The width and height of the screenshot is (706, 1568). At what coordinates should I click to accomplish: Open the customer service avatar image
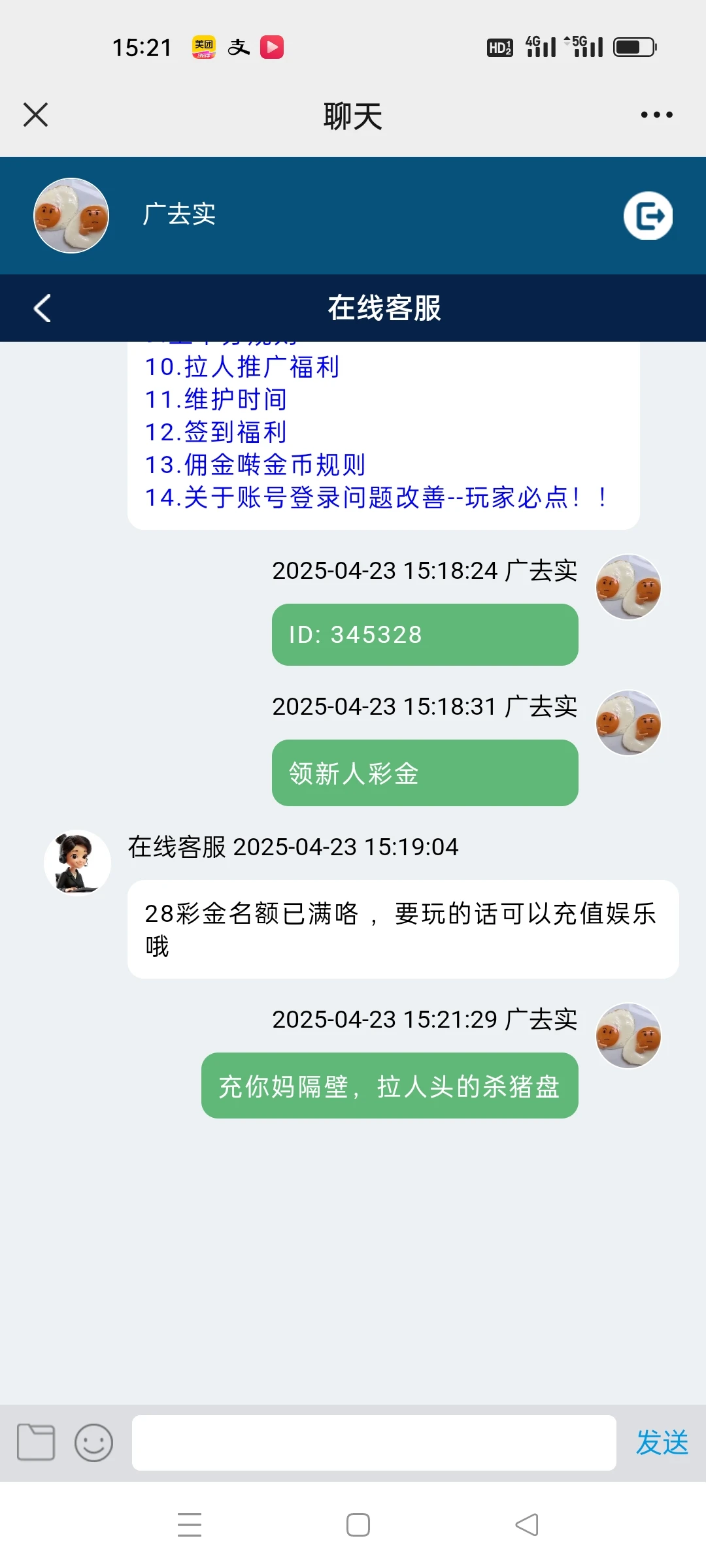pos(76,862)
